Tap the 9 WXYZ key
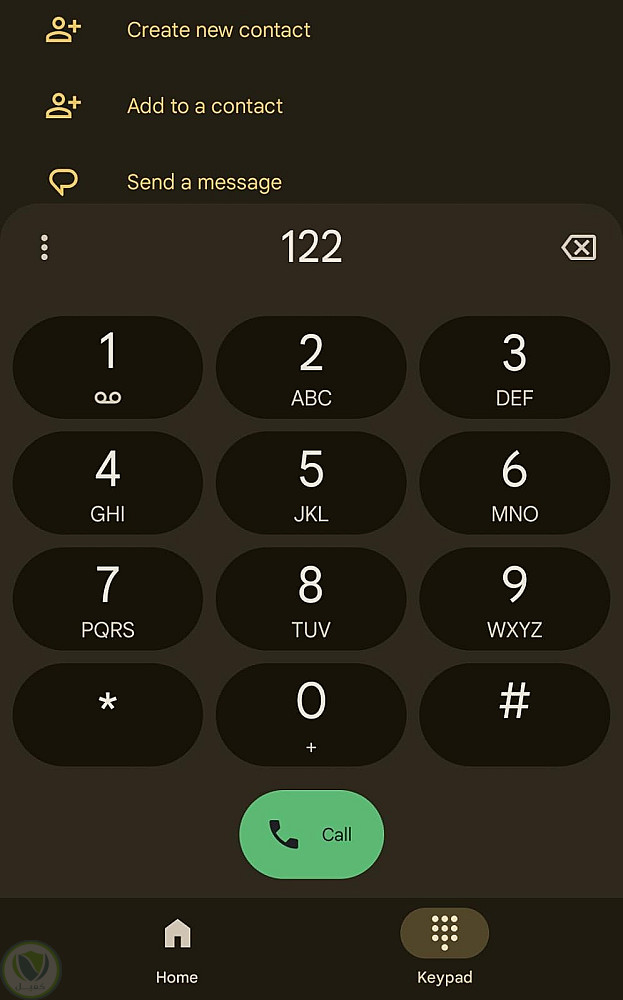Screen dimensions: 623x1000 [x=514, y=599]
